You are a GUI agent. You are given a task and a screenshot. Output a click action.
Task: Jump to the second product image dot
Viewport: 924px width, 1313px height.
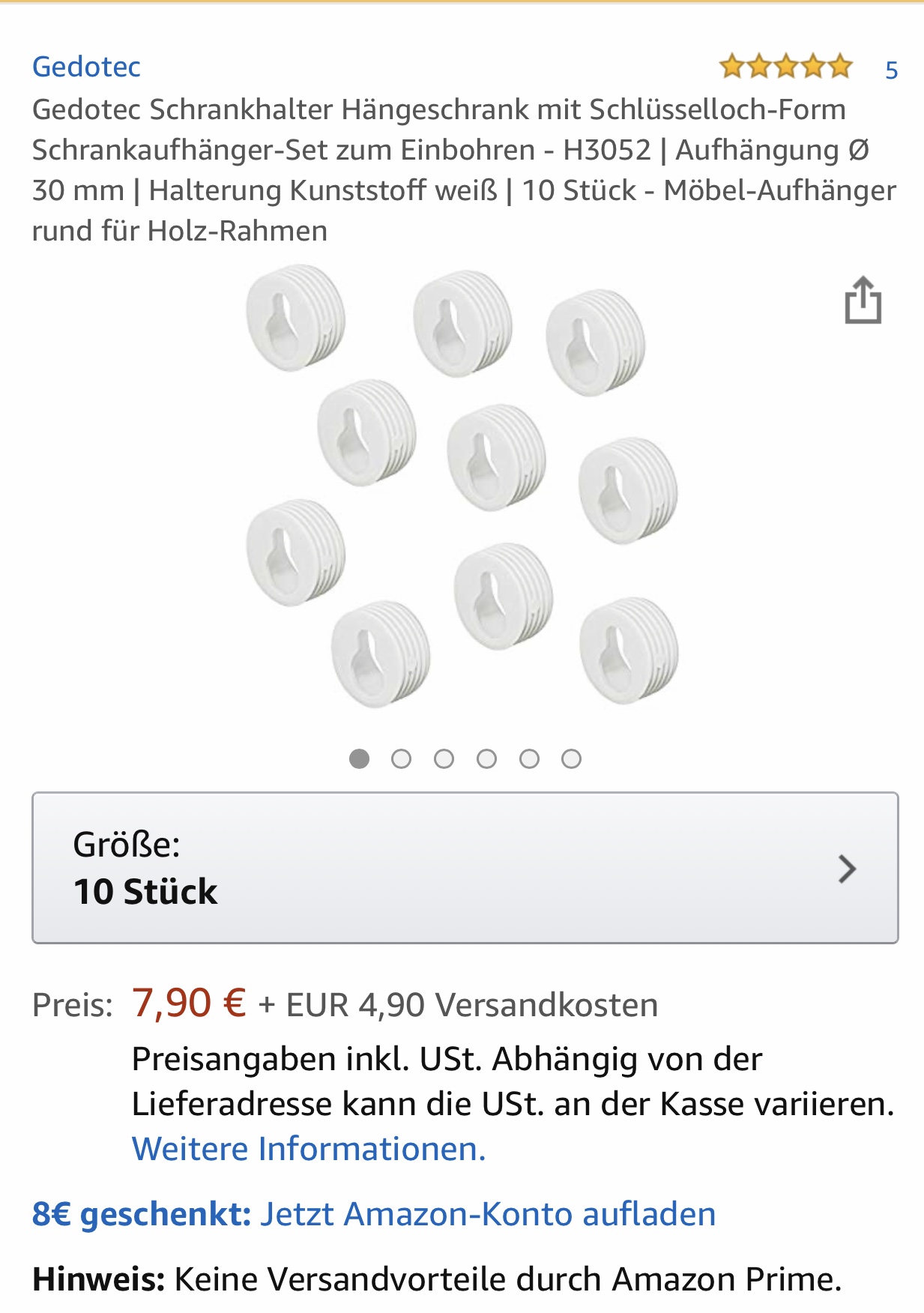pyautogui.click(x=402, y=759)
